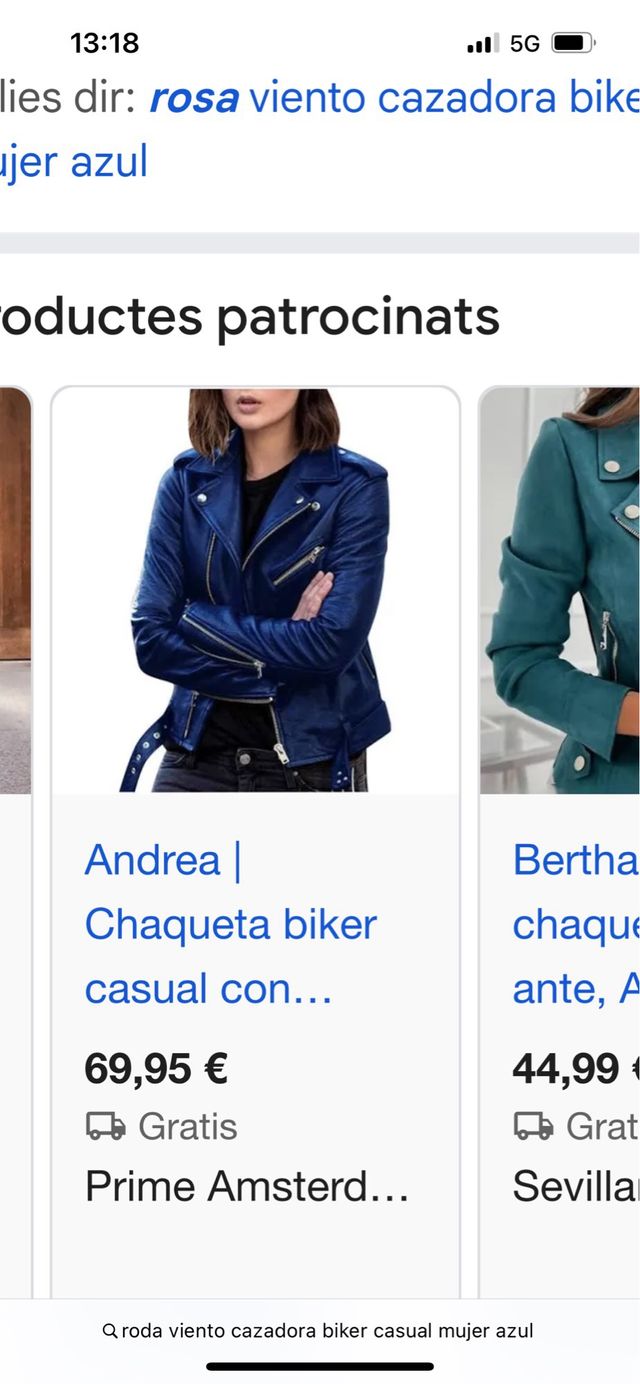Open the 'Andrea | Chaqueta biker casual' link
The width and height of the screenshot is (640, 1384).
pos(230,924)
